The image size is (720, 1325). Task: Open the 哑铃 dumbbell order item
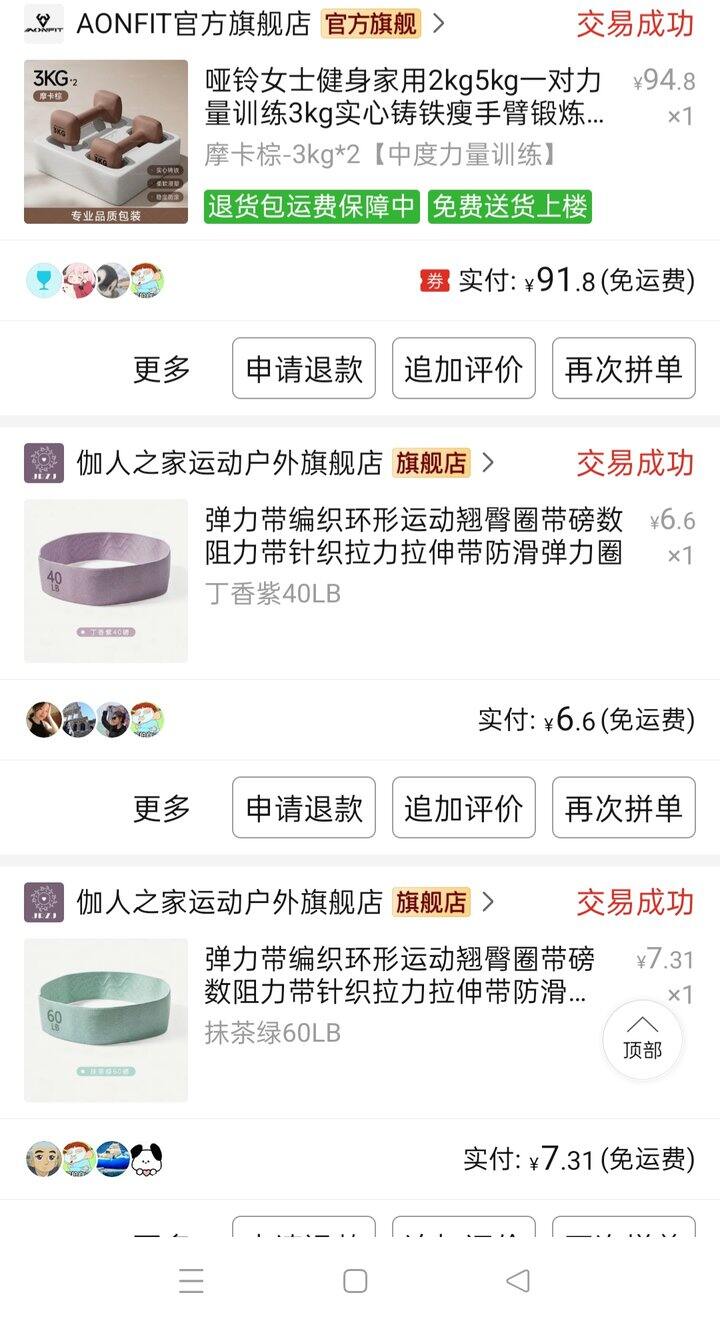[360, 141]
